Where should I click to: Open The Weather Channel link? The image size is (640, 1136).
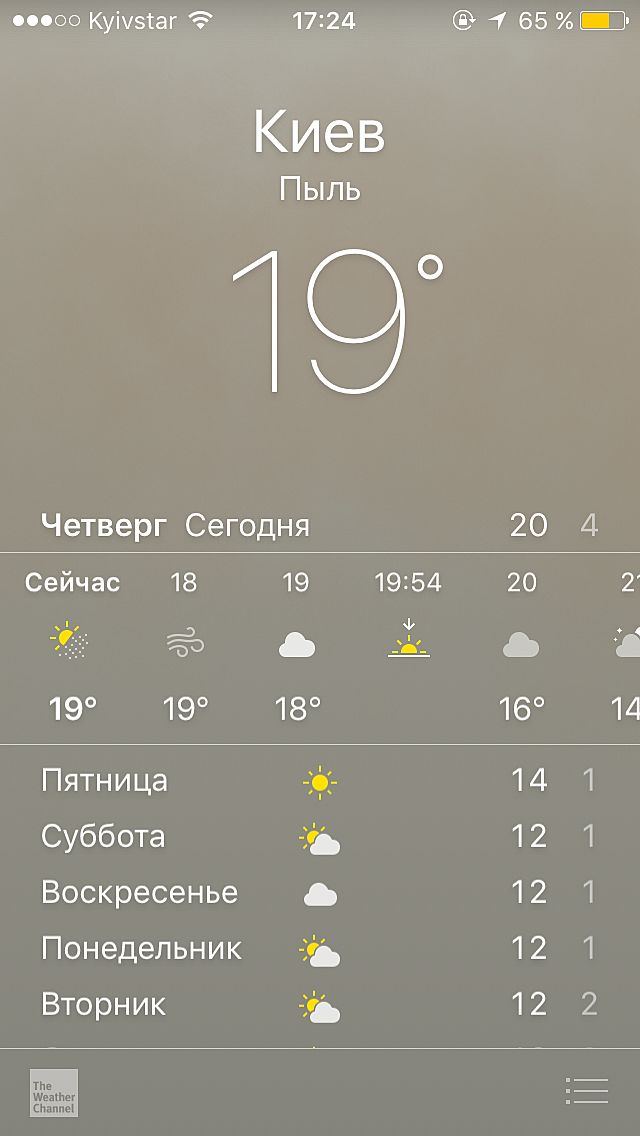pyautogui.click(x=54, y=1093)
